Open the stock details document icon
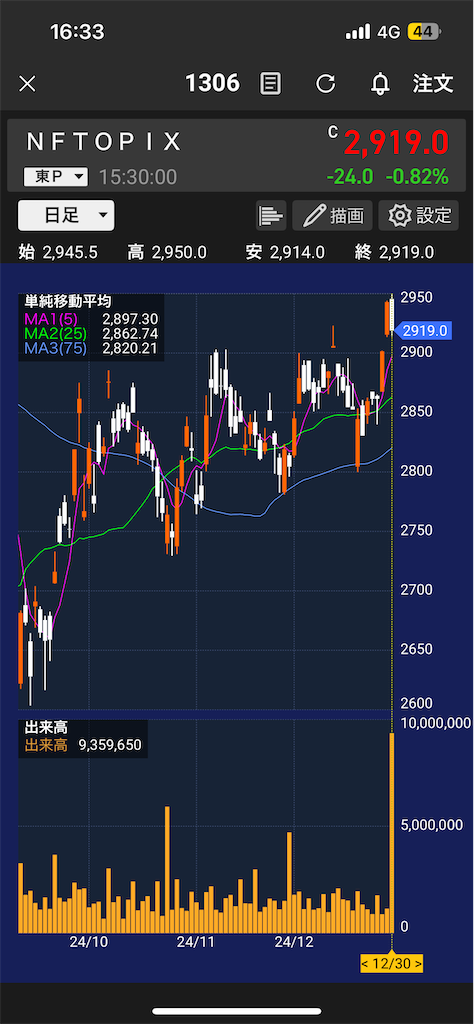Image resolution: width=474 pixels, height=1024 pixels. pos(270,84)
